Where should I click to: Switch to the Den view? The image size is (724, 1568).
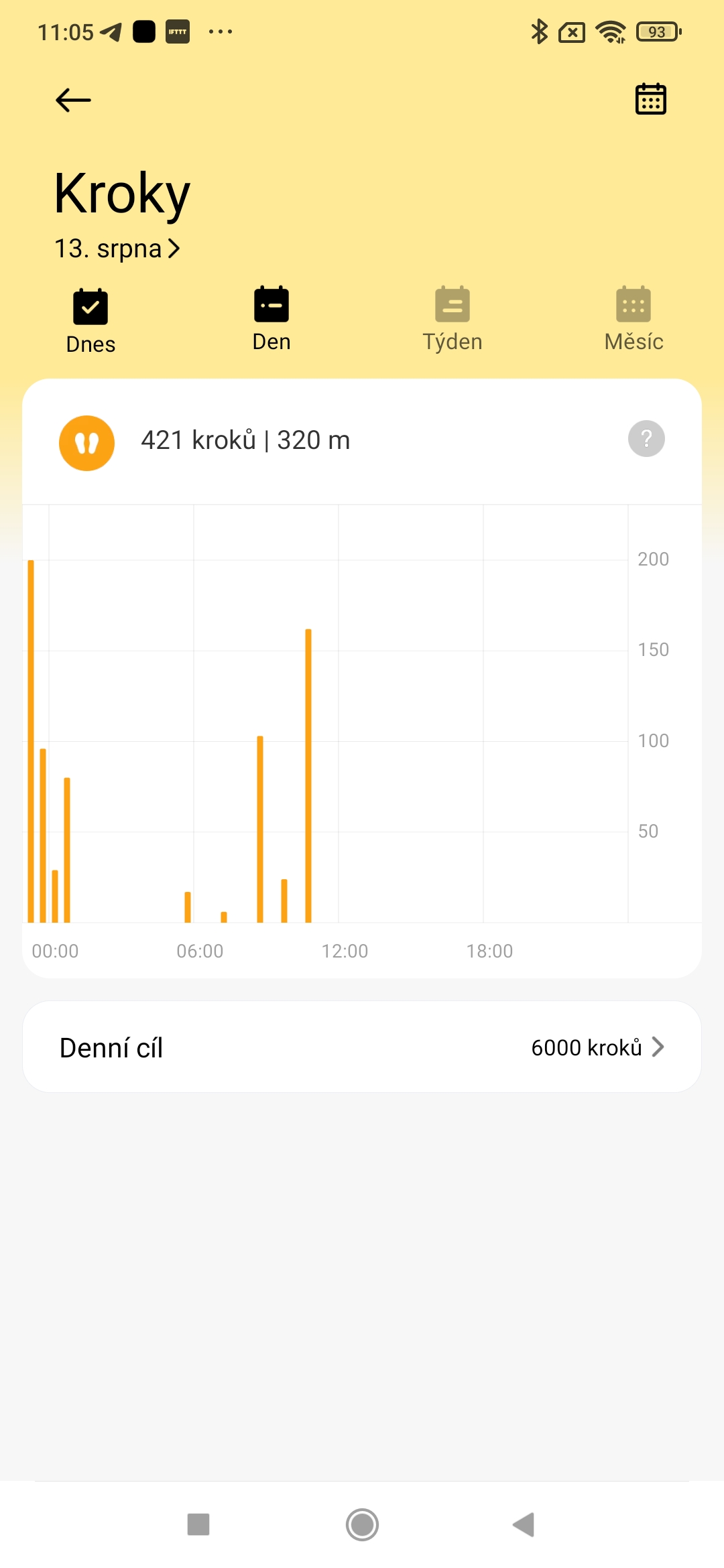271,319
